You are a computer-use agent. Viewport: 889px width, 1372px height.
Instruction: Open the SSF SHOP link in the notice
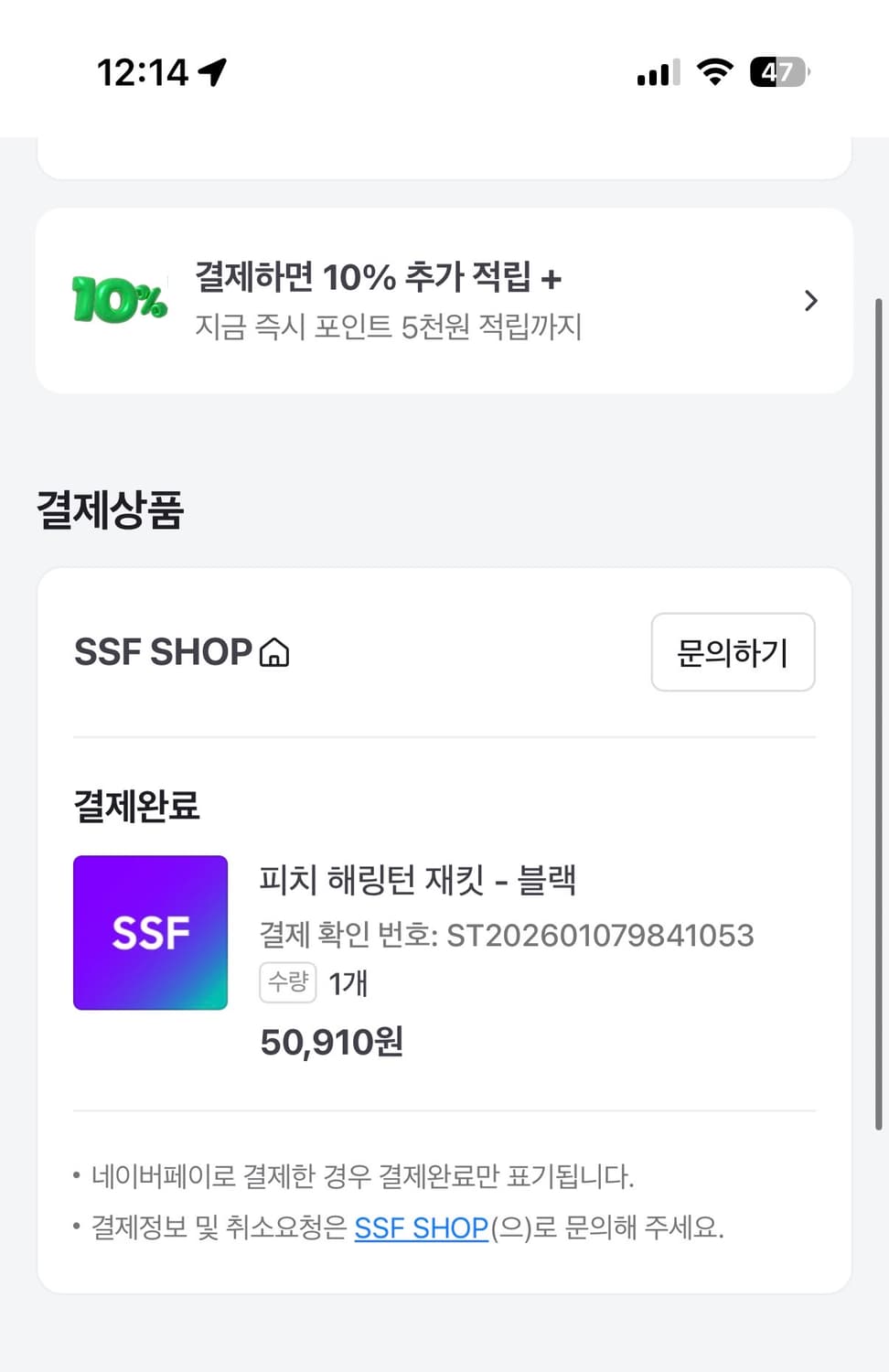pos(421,1227)
